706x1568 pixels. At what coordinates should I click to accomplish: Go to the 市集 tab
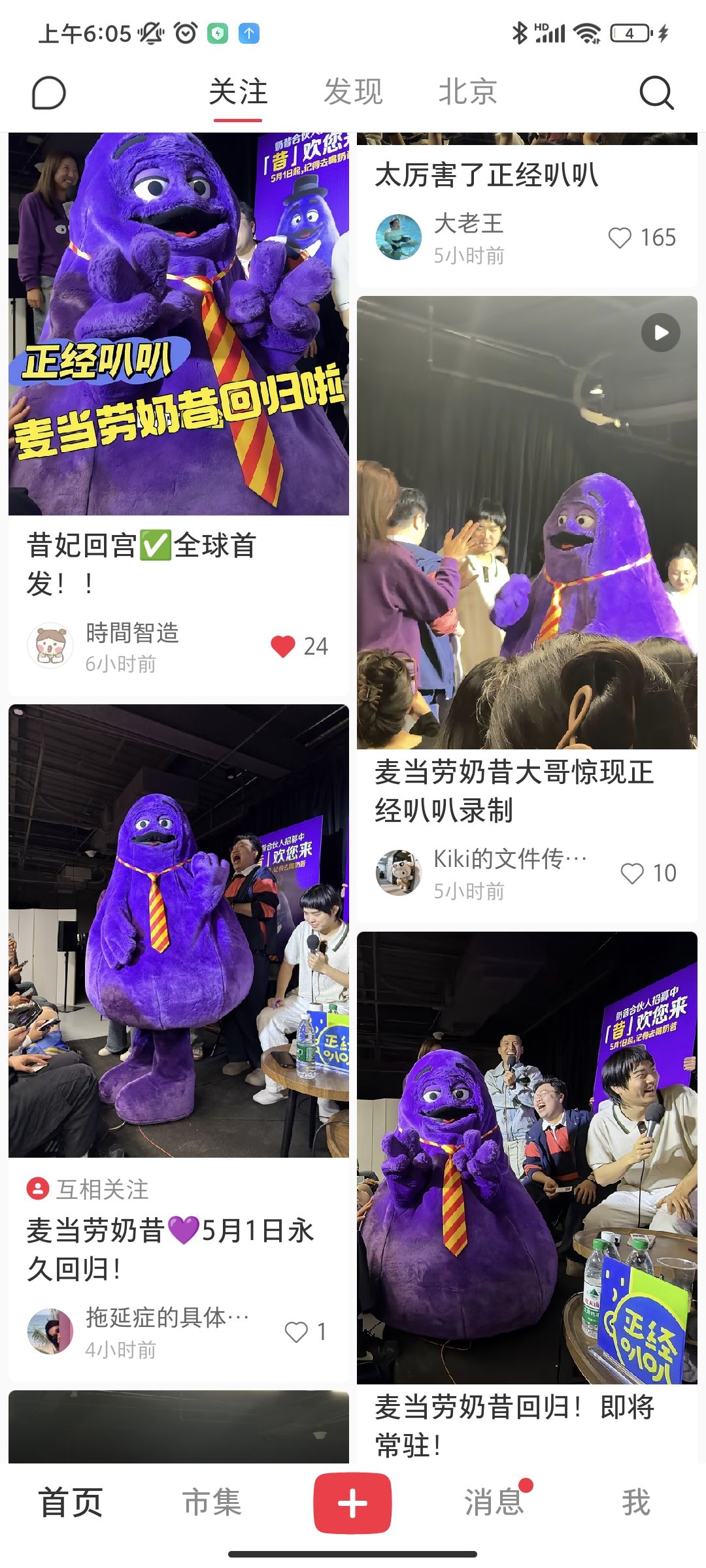(212, 1503)
